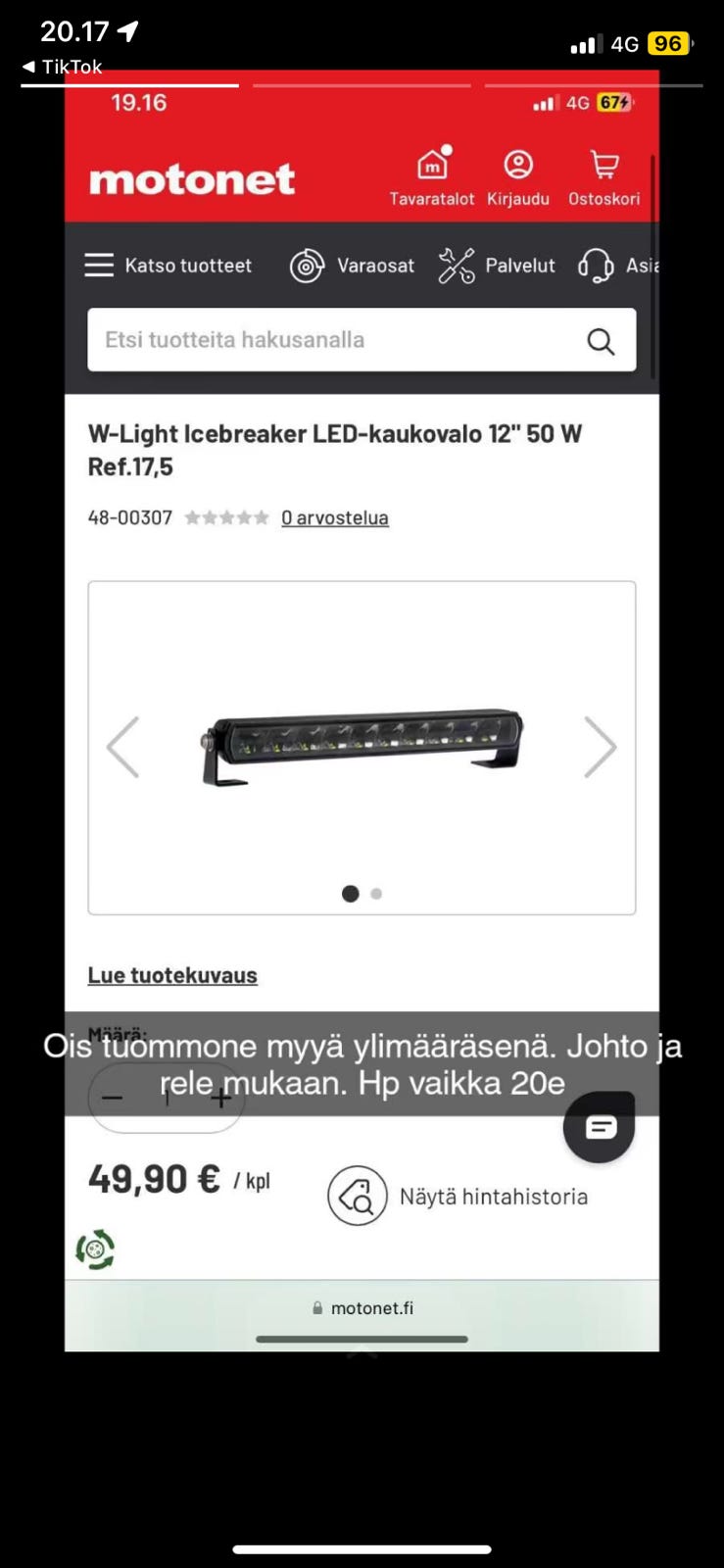Open the Katso tuotteet hamburger menu
The image size is (724, 1568).
coord(99,265)
